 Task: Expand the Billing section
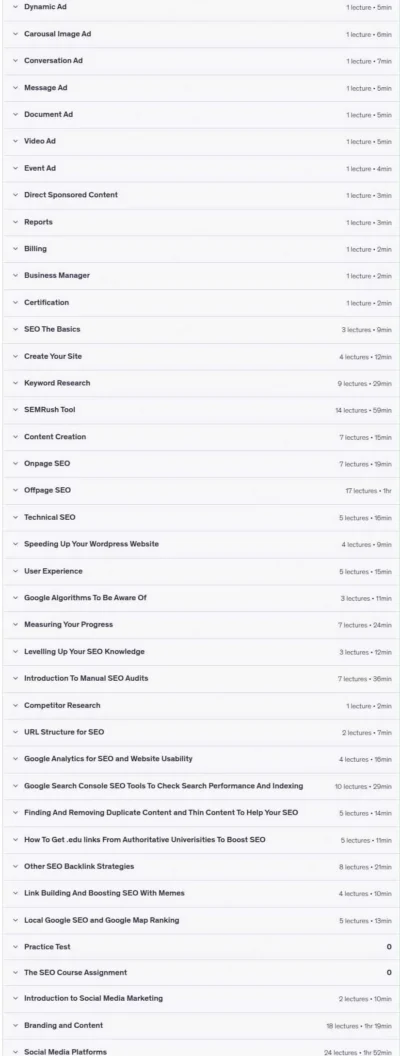[x=201, y=249]
